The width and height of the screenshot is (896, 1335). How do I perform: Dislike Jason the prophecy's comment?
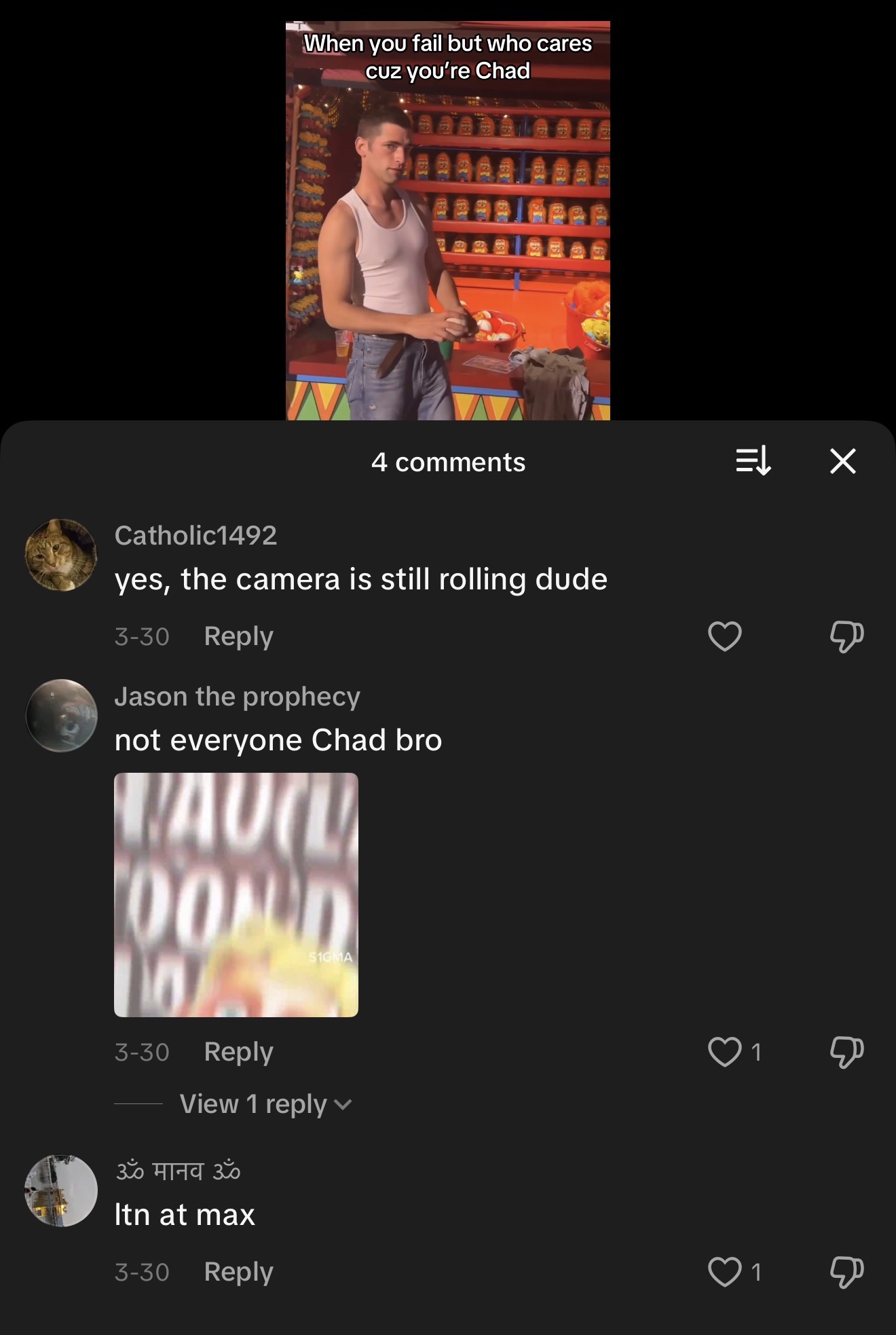tap(846, 1052)
